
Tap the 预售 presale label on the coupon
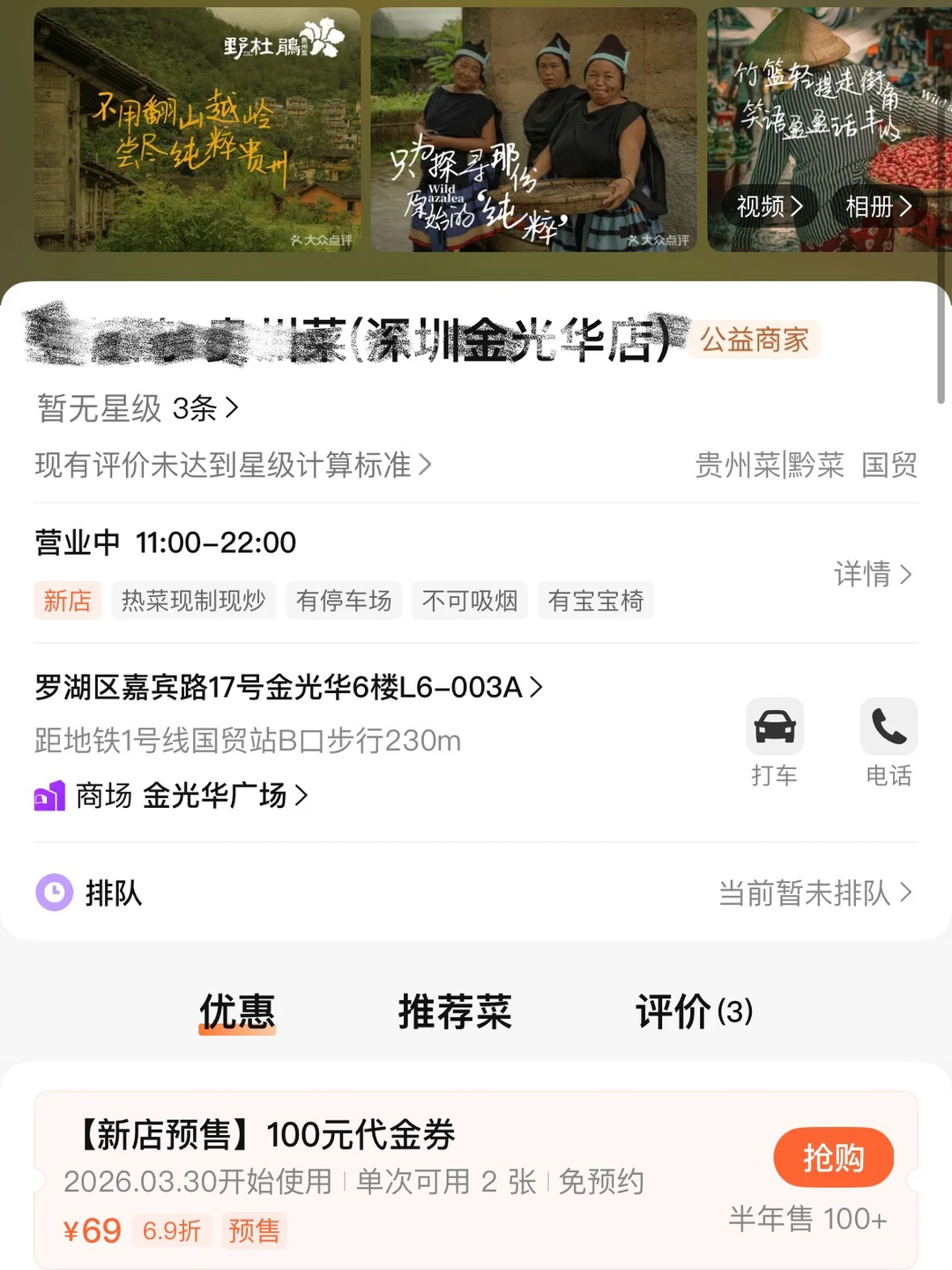[255, 1230]
